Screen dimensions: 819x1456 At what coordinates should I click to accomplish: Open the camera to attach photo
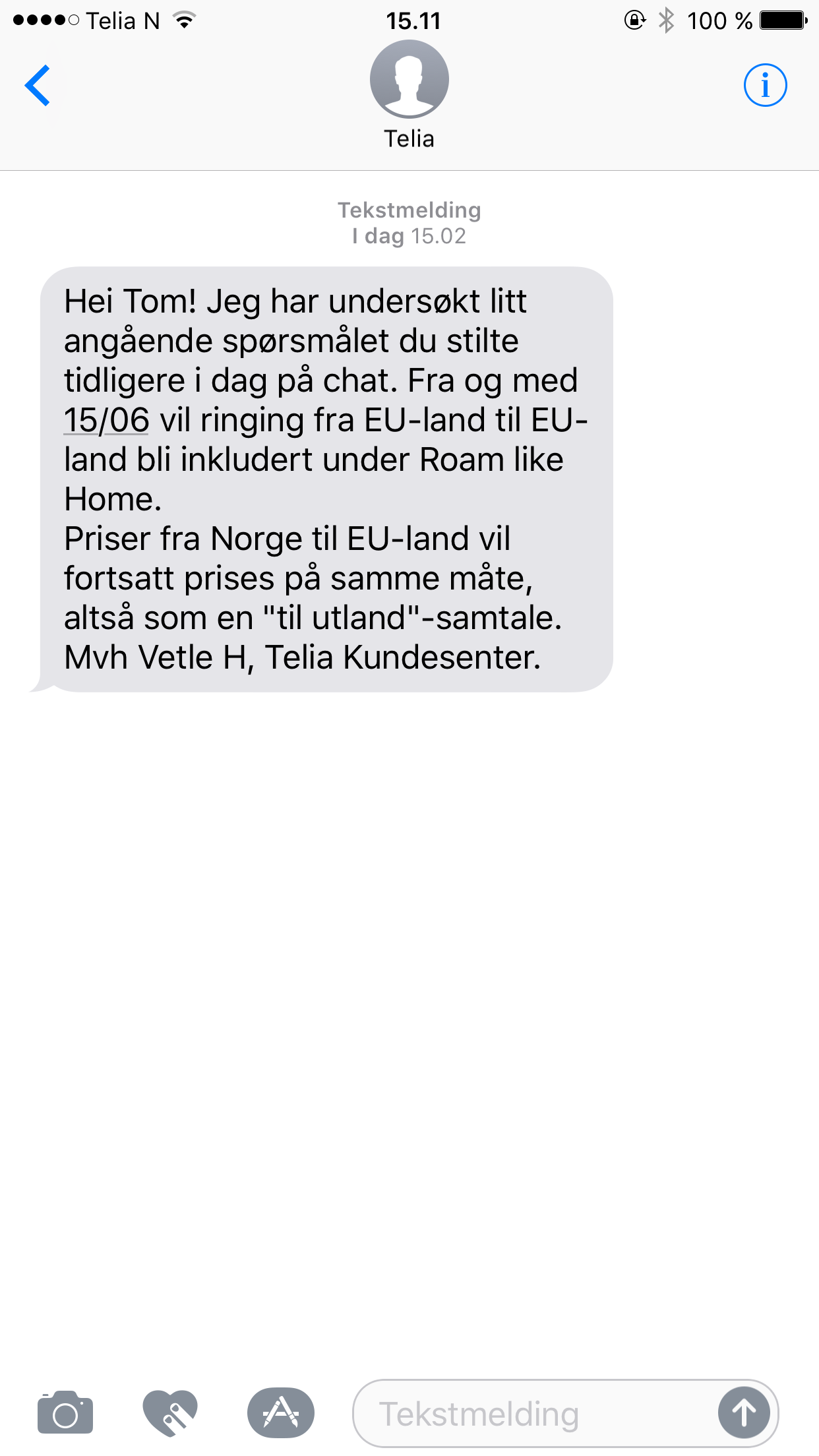65,1413
